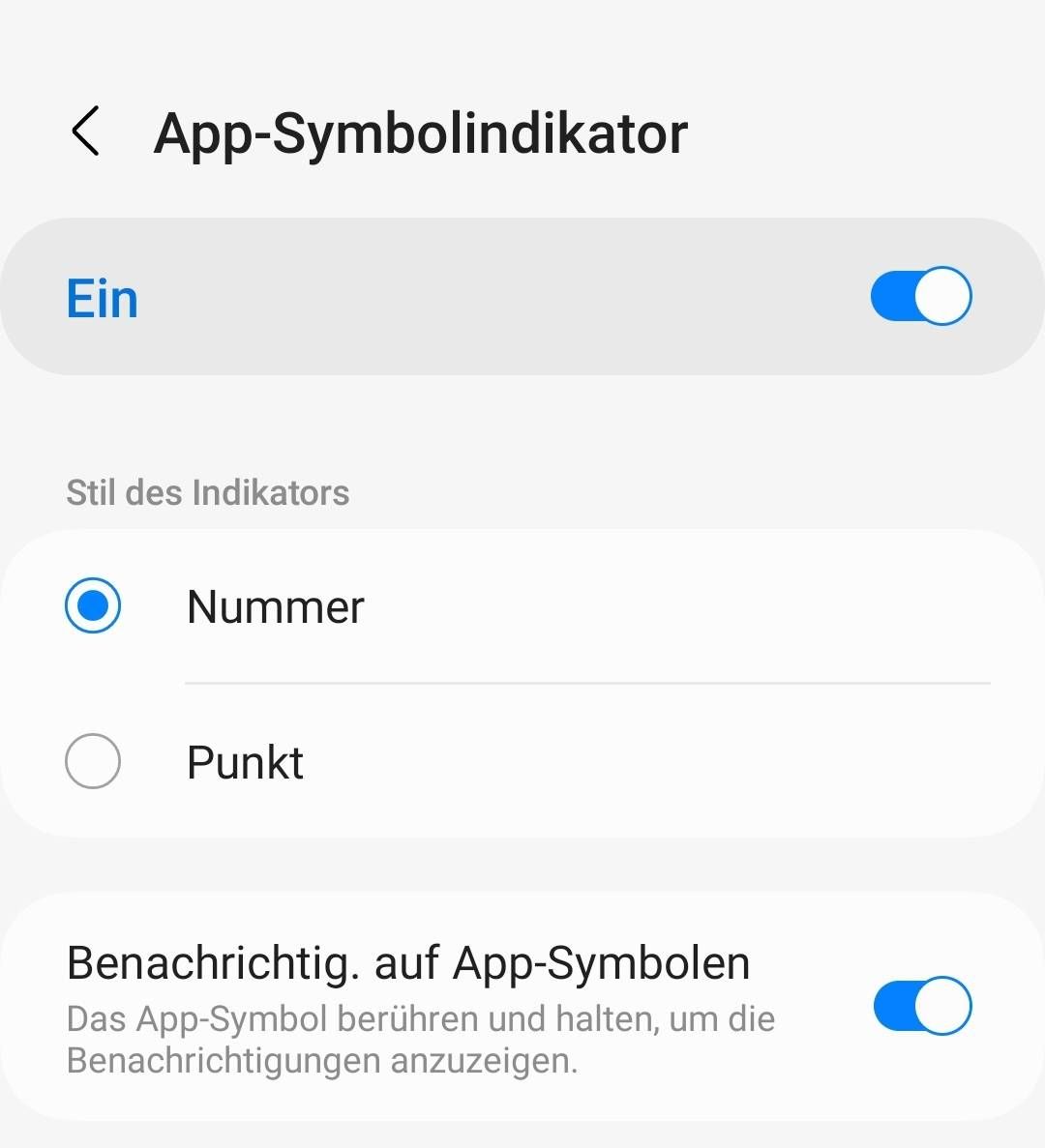Go back from App-Symbolindikator

coord(85,132)
